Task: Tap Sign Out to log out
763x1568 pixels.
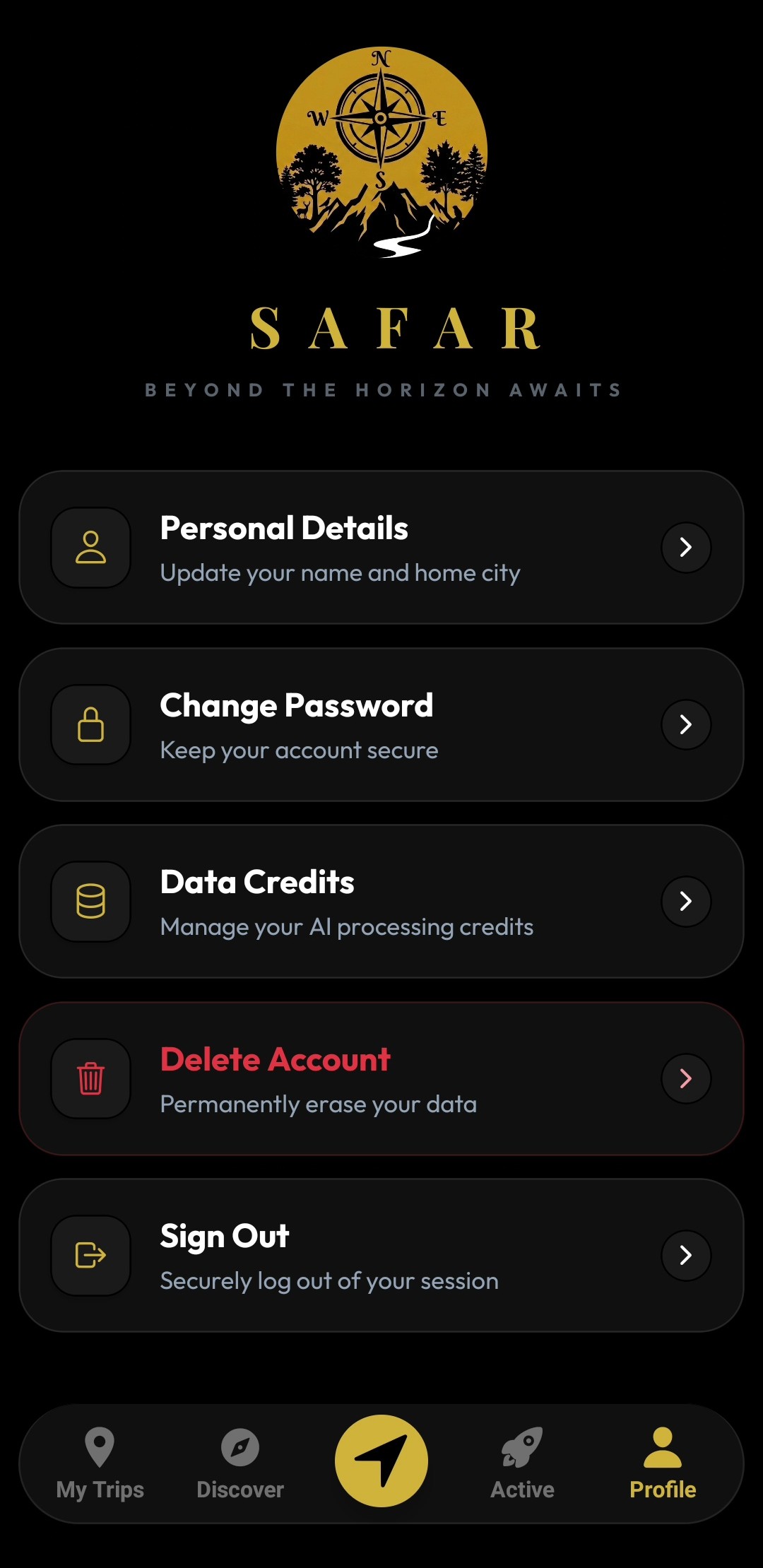Action: (x=381, y=1256)
